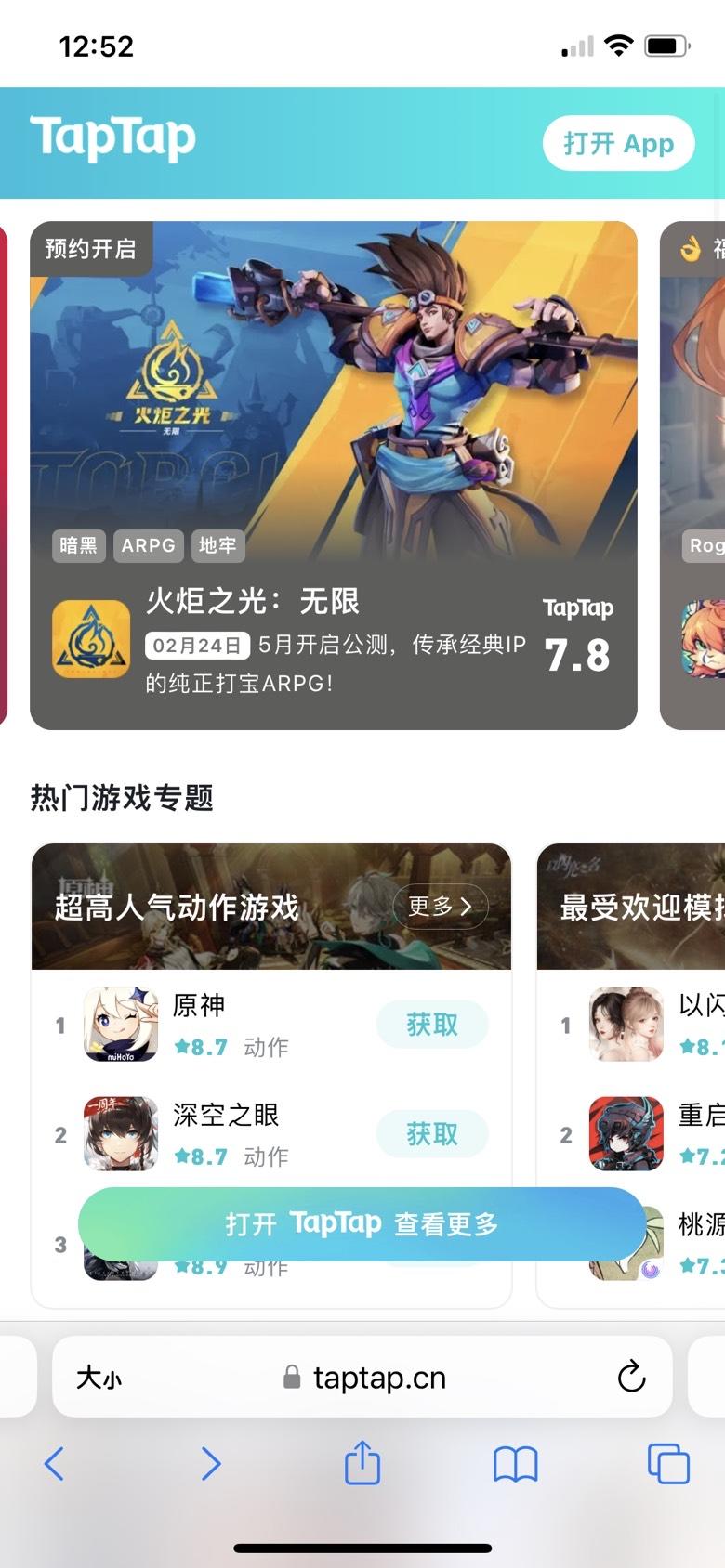Screen dimensions: 725x1568
Task: Tap the 暗黑 tag on the banner
Action: (78, 546)
